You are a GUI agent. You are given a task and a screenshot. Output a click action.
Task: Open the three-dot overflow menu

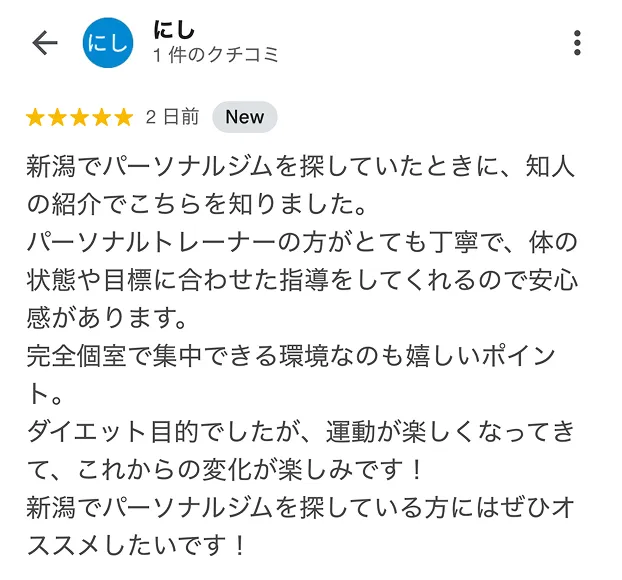click(577, 43)
